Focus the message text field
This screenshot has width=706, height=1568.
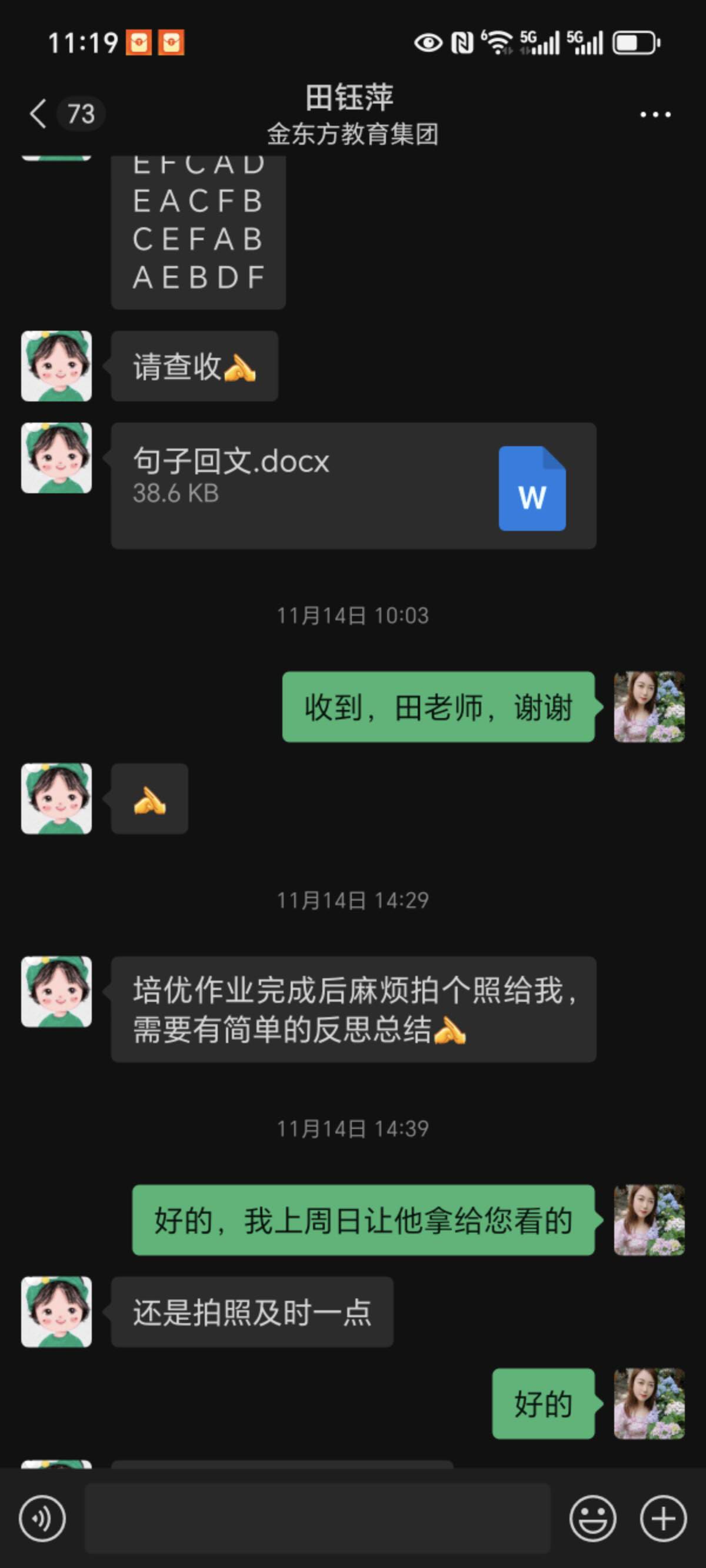coord(317,1518)
